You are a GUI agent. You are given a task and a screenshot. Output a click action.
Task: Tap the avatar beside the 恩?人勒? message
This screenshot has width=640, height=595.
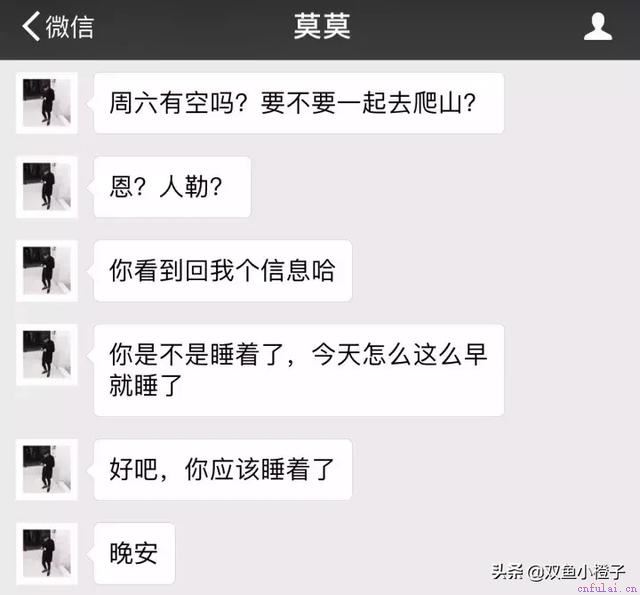(x=46, y=187)
